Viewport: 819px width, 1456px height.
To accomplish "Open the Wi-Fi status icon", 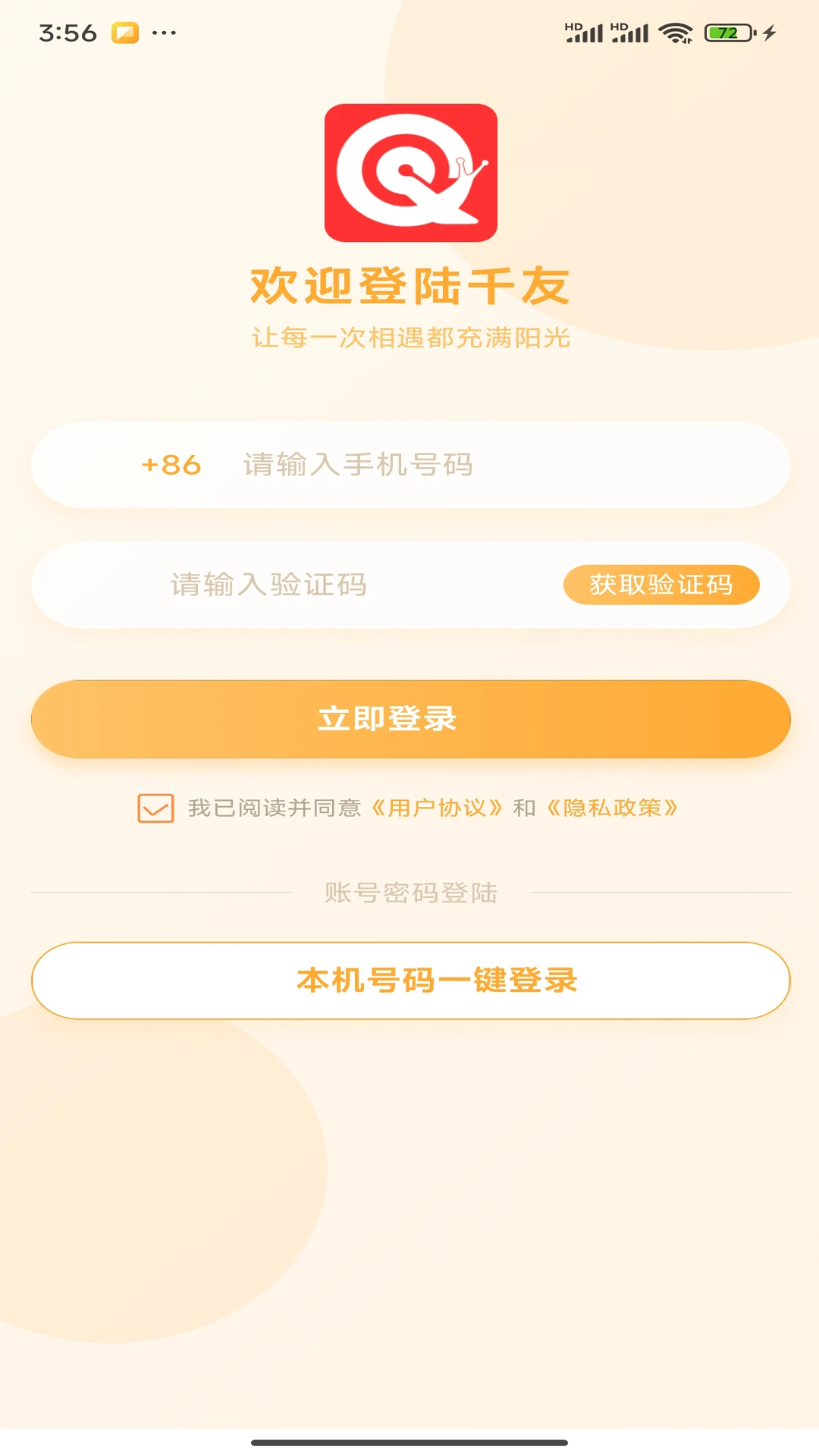I will click(x=673, y=33).
